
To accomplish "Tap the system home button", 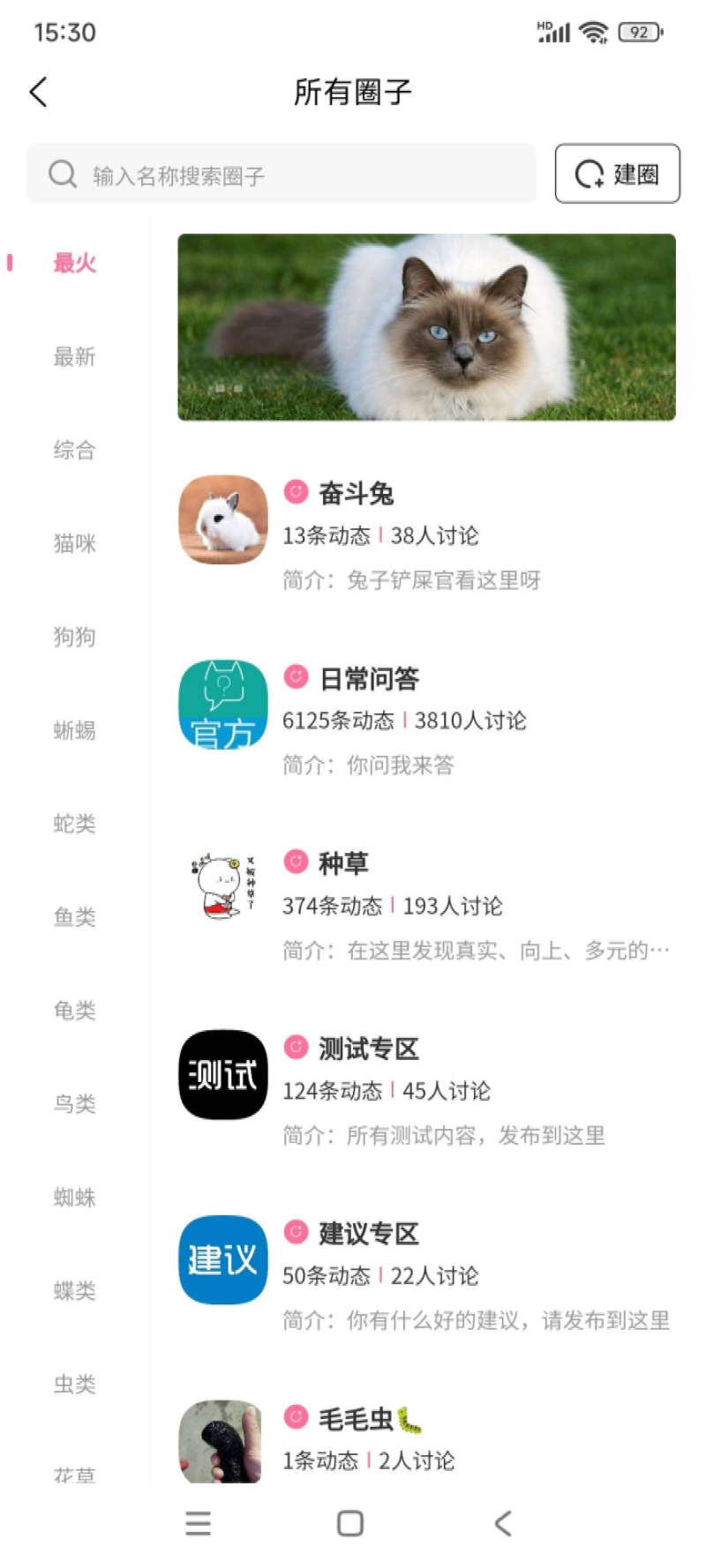I will (x=350, y=1523).
